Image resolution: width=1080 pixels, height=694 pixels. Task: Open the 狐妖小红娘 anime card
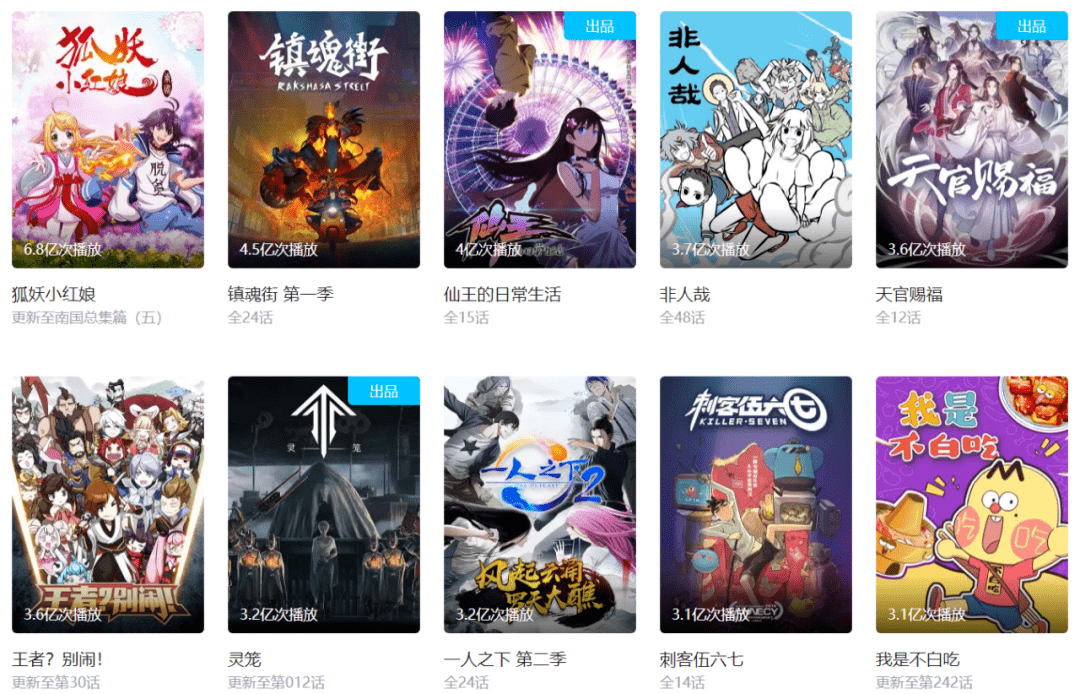(x=108, y=140)
